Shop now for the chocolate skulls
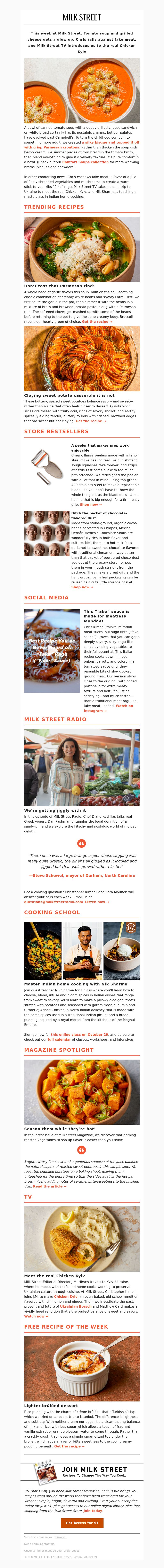 [80, 587]
